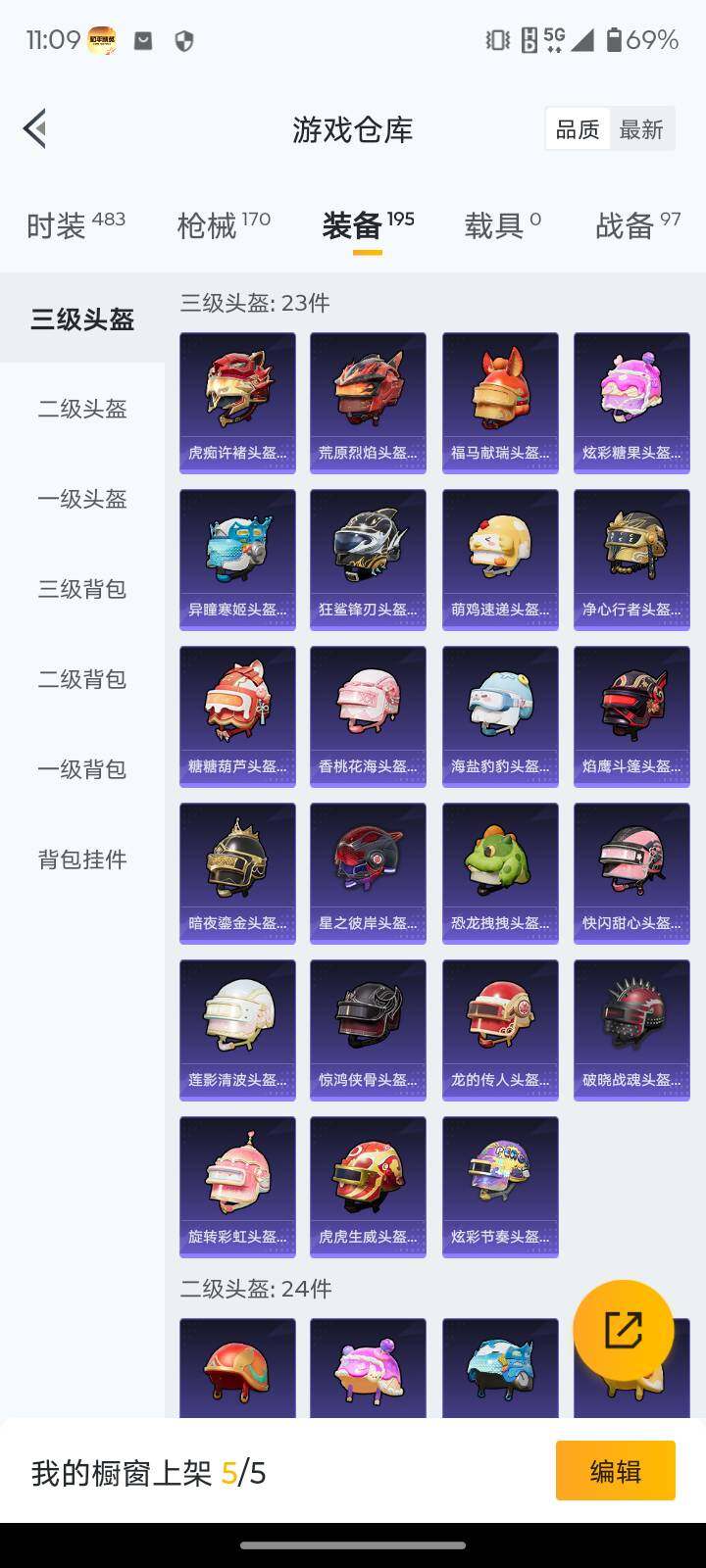This screenshot has height=1568, width=706.
Task: Select the 一级头盔 sidebar category
Action: click(80, 500)
